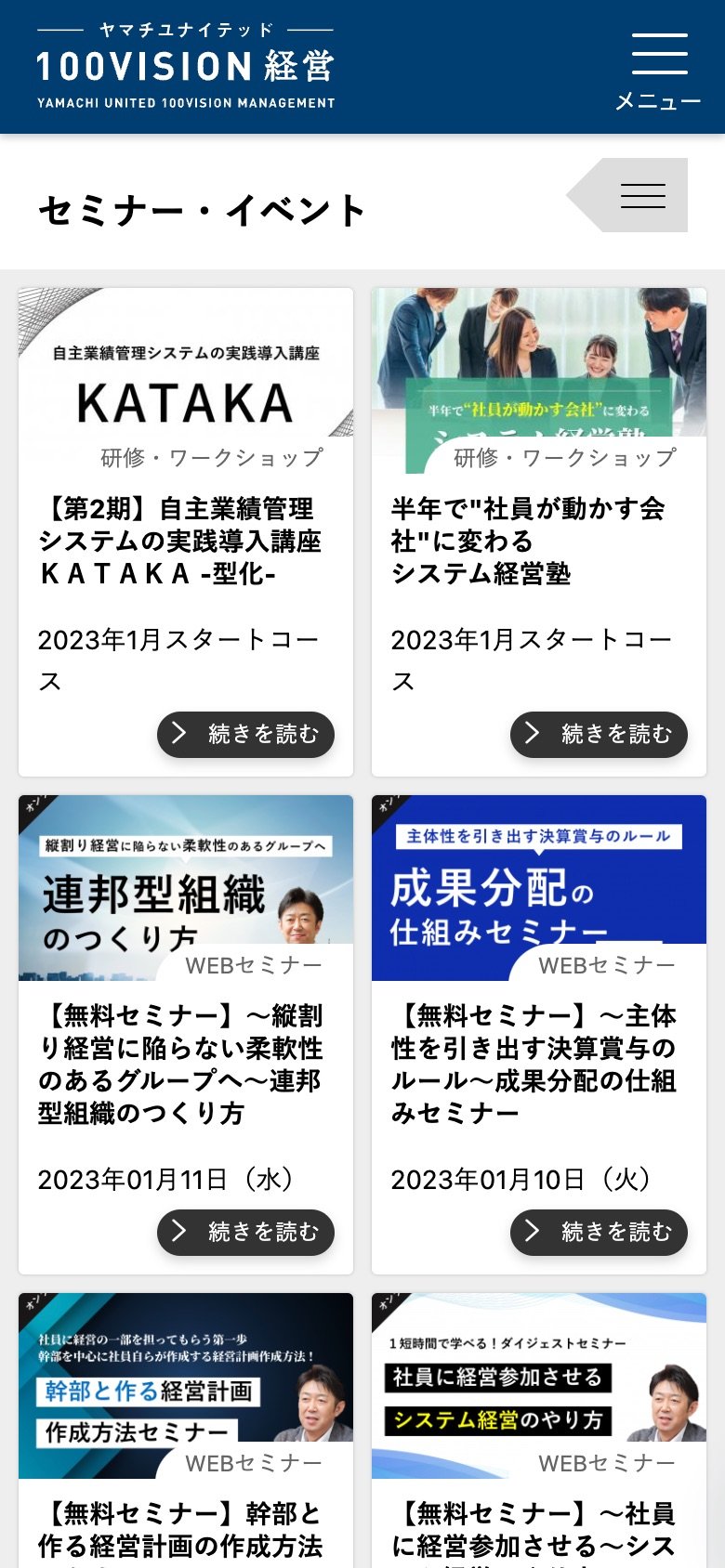Tap 続きを読む for 成果分配の仕組みセミナー

point(599,1233)
